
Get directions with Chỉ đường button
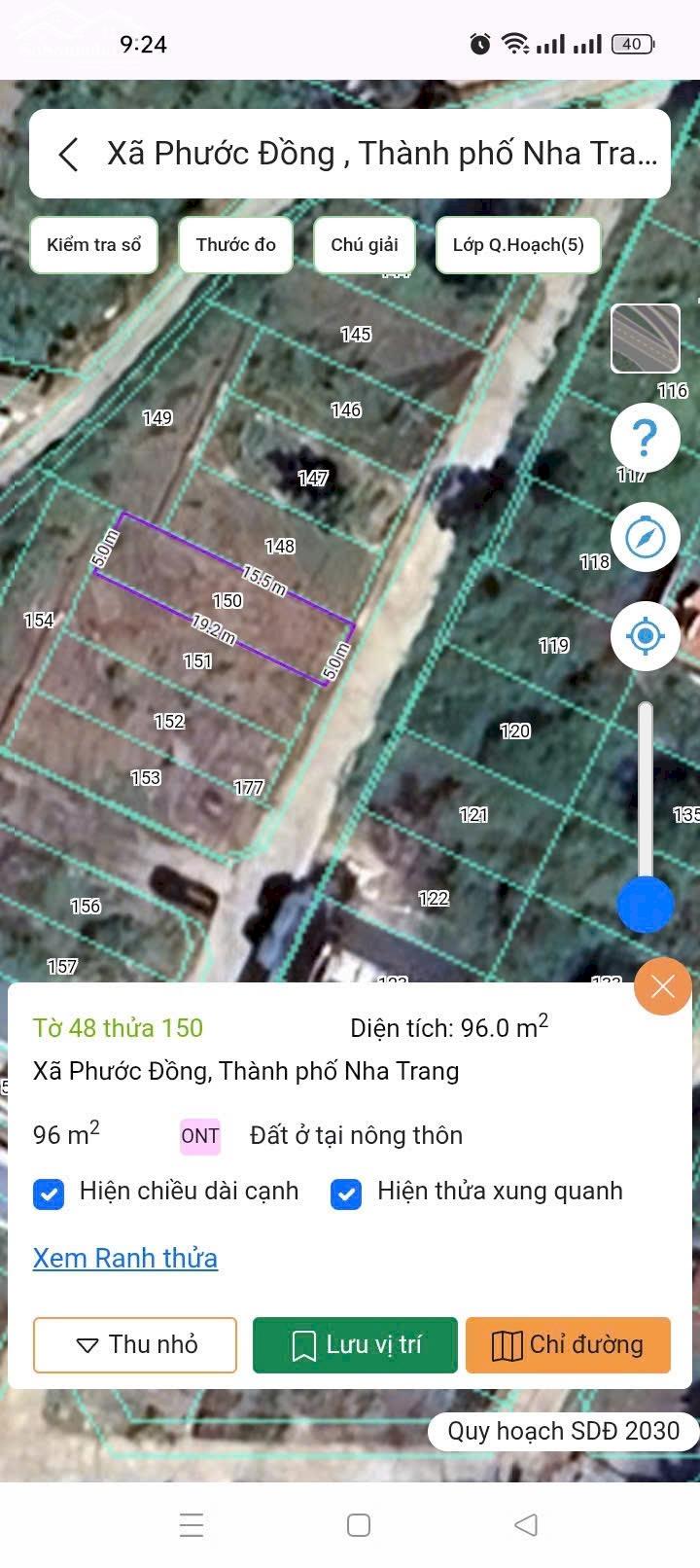[x=568, y=1345]
